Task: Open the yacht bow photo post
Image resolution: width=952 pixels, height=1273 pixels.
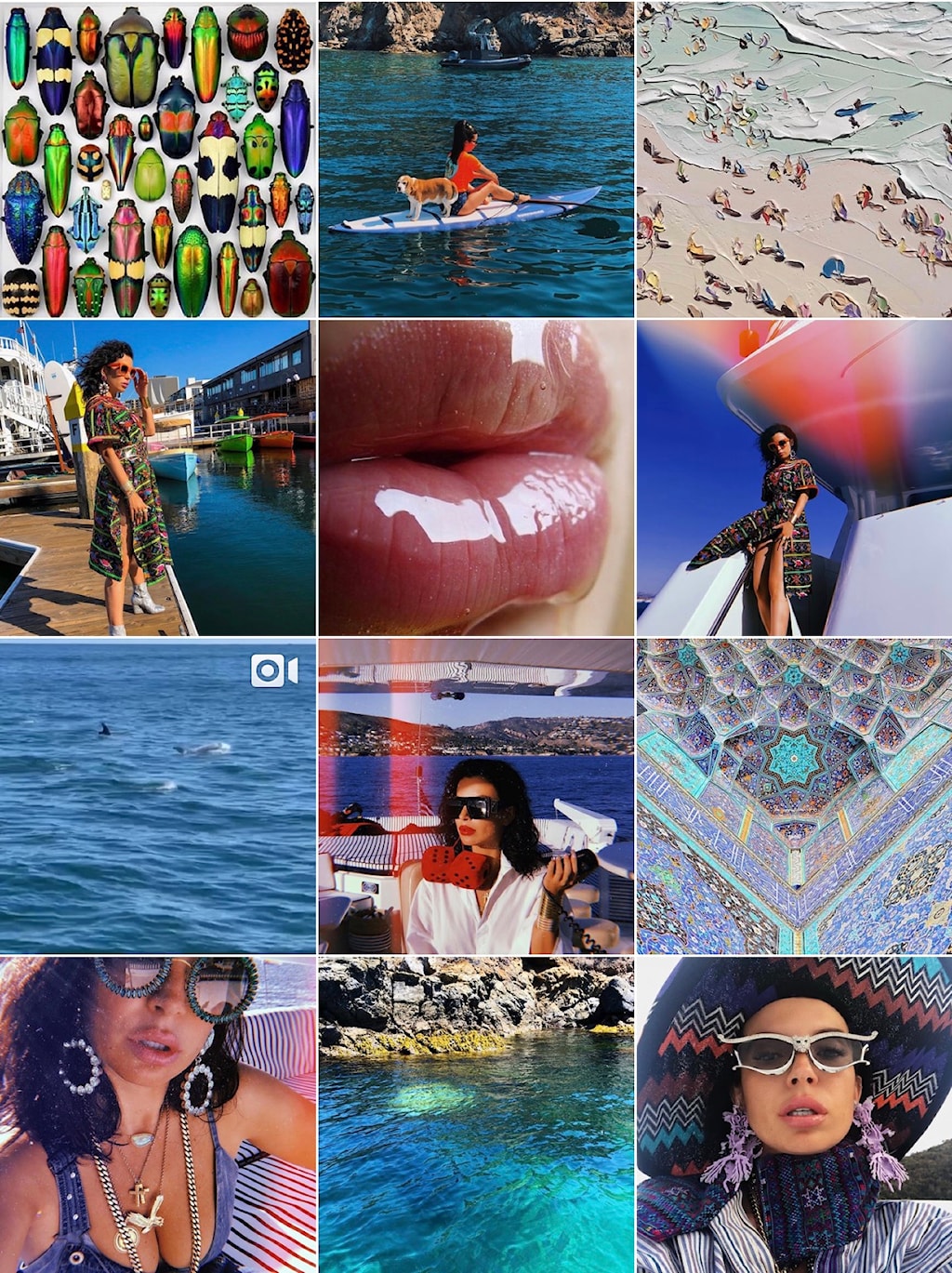Action: (794, 478)
